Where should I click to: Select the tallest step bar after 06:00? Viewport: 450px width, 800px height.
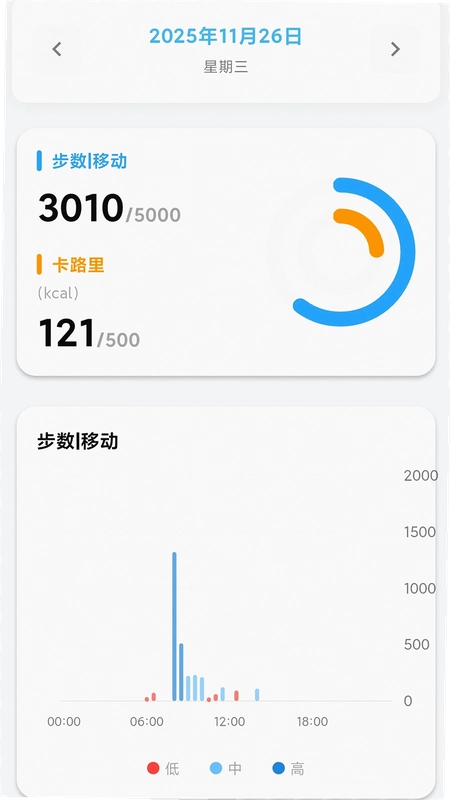[174, 627]
